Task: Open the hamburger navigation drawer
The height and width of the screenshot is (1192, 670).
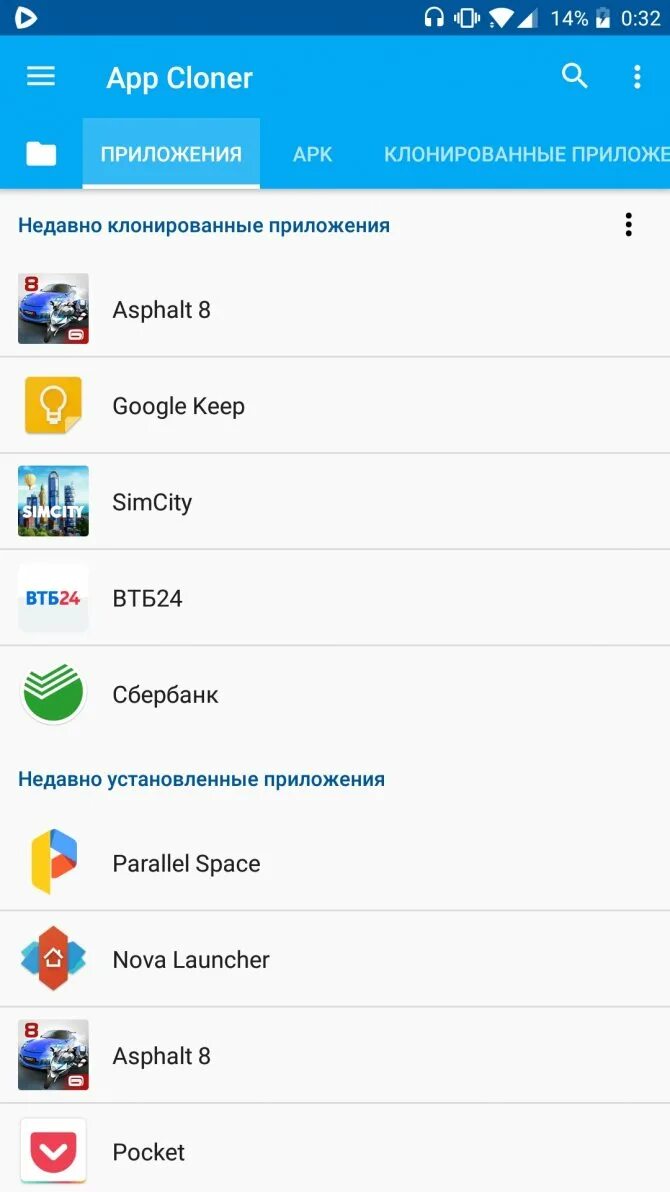Action: [41, 77]
